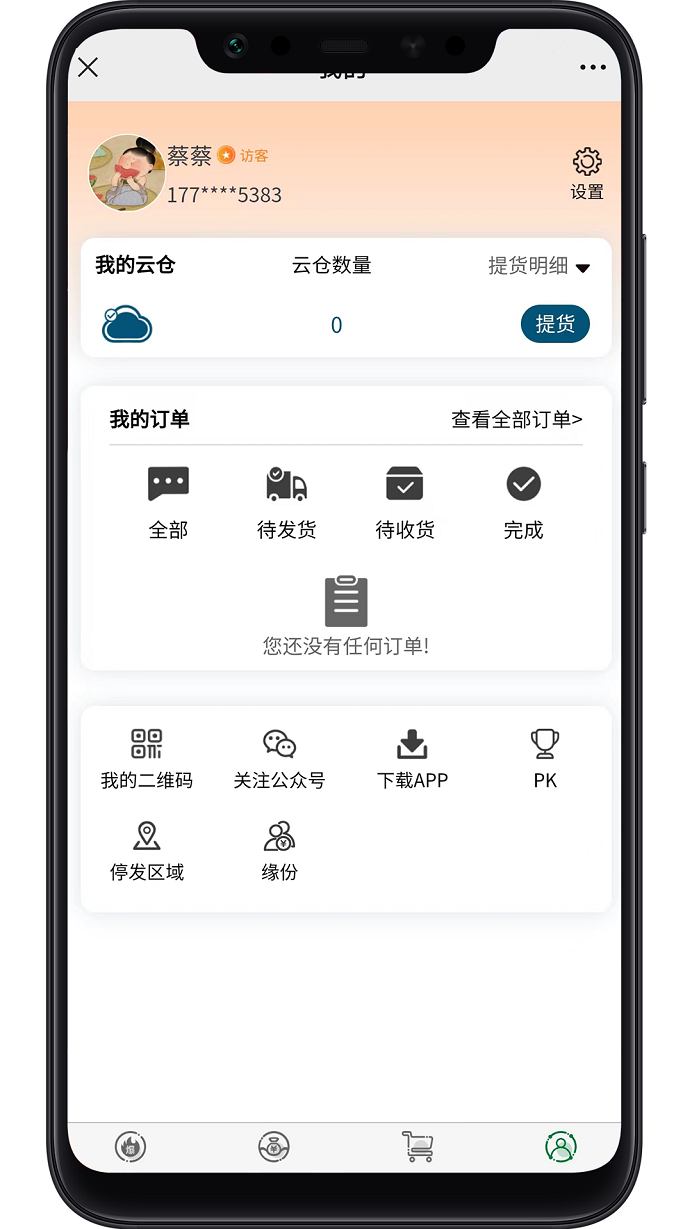Expand the 提货明细 dropdown
692x1229 pixels.
tap(539, 266)
